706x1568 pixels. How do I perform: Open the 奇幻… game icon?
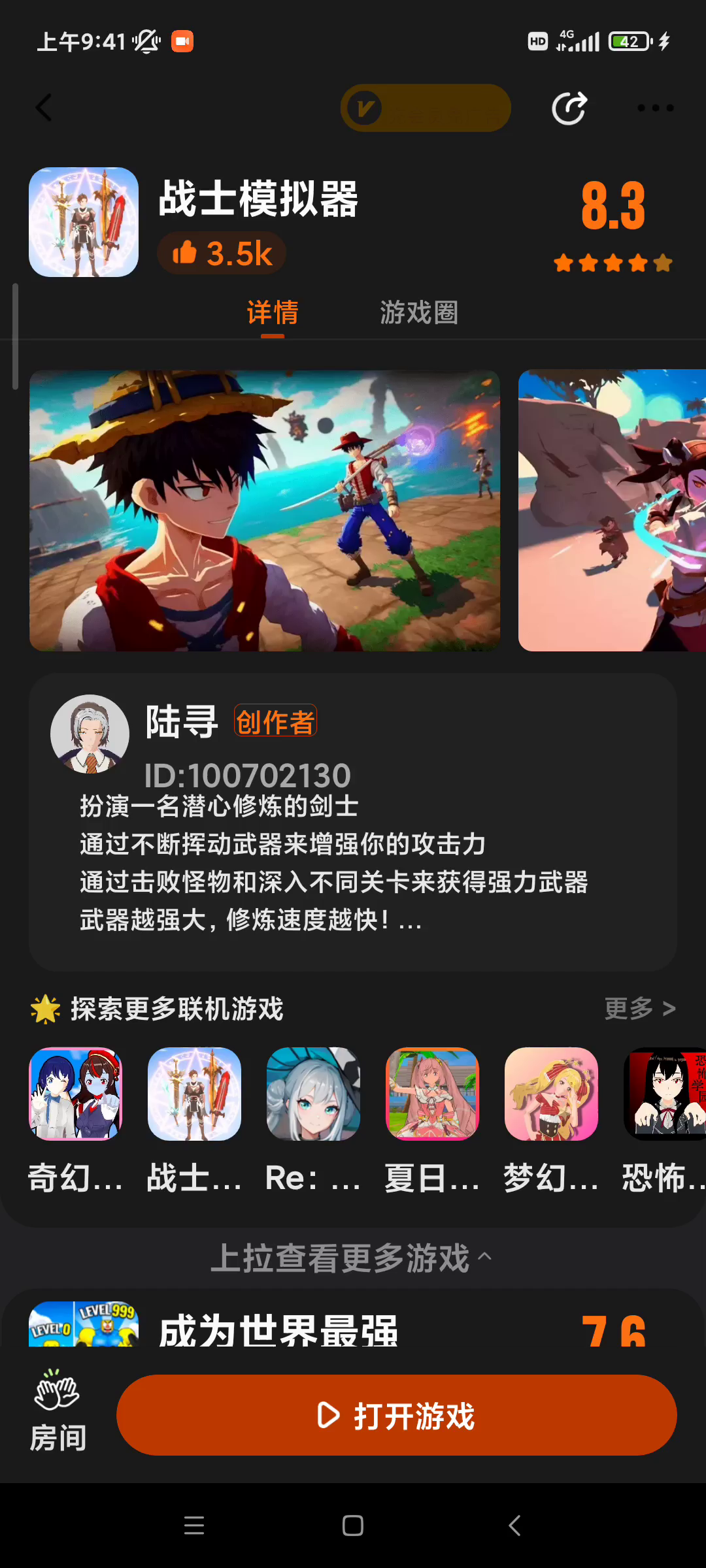pos(76,1094)
